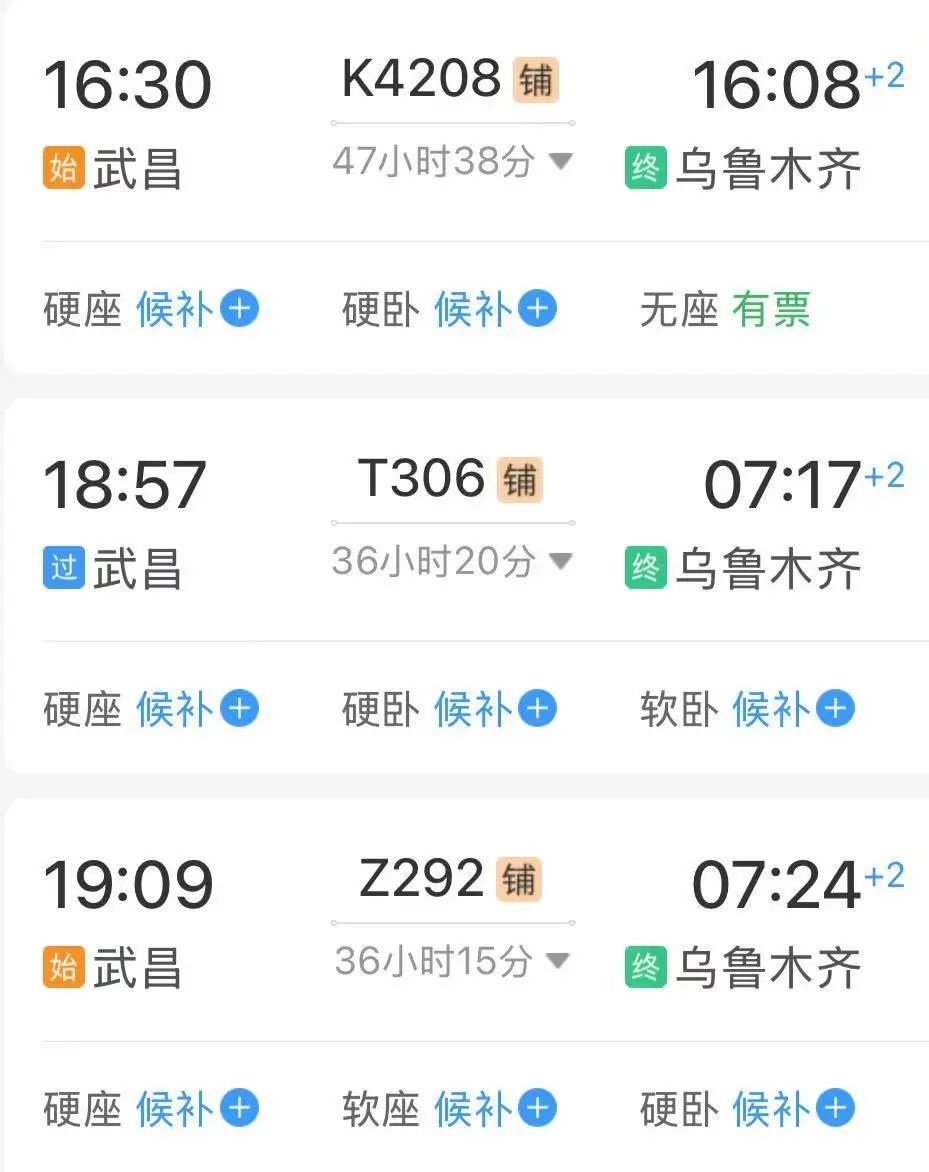Click the 有票 link for 无座 seats
Screen dimensions: 929x1172
[771, 309]
